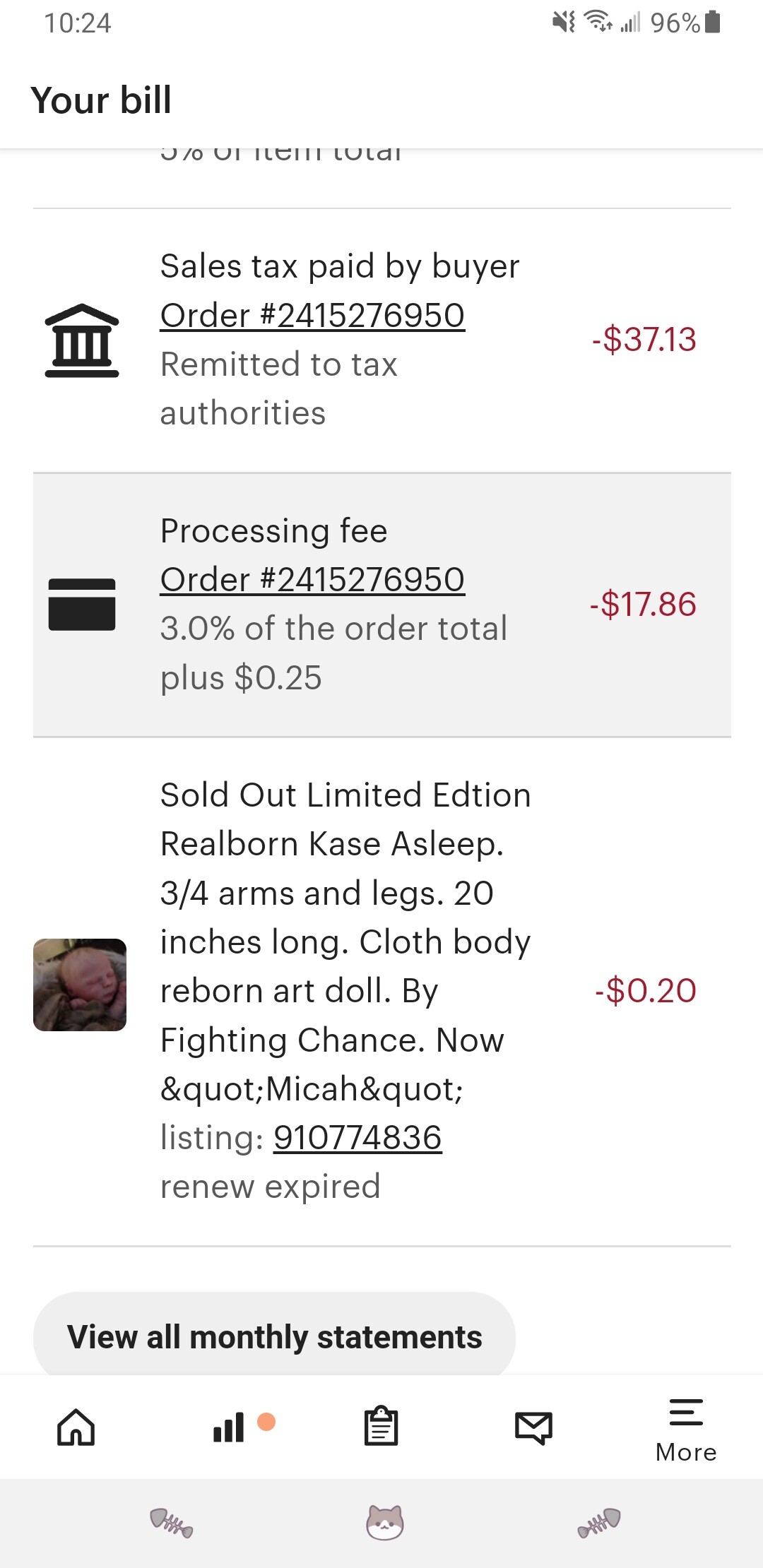
Task: Go to the Home tab
Action: click(x=76, y=1427)
